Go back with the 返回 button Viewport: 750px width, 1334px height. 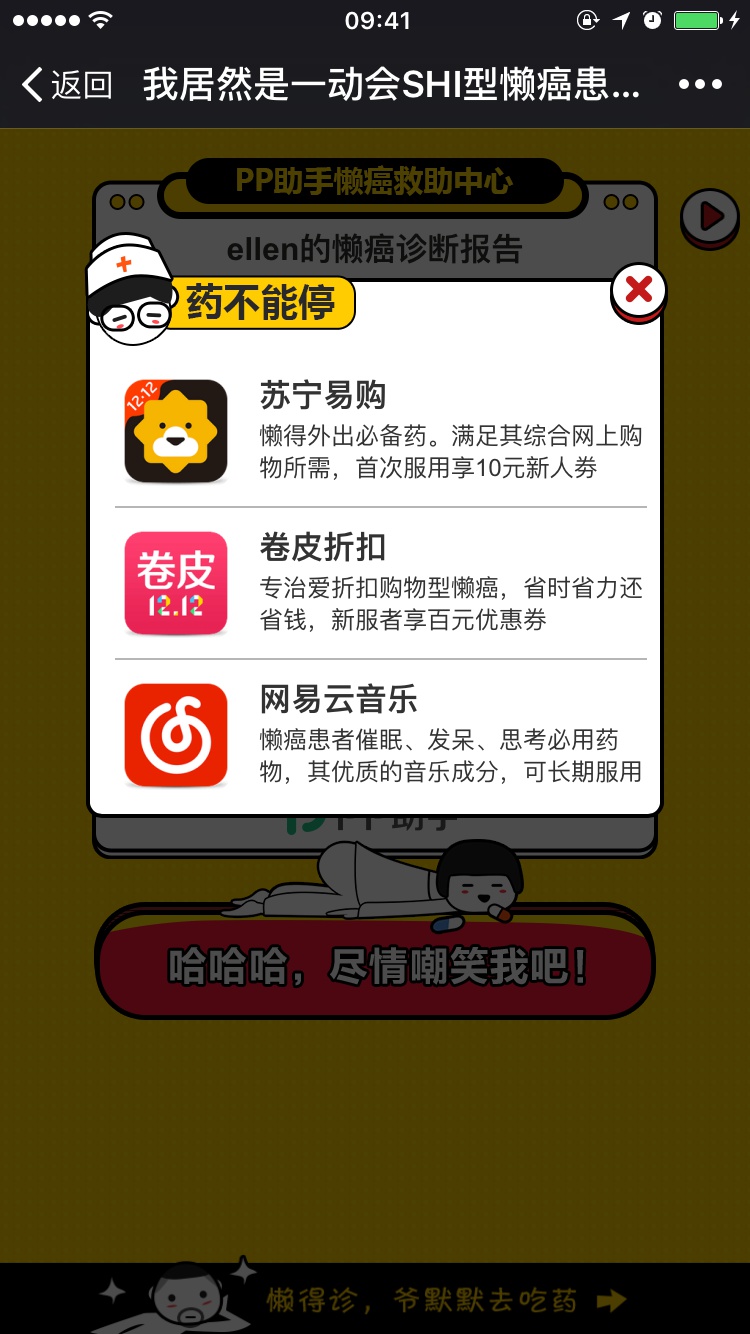[66, 85]
